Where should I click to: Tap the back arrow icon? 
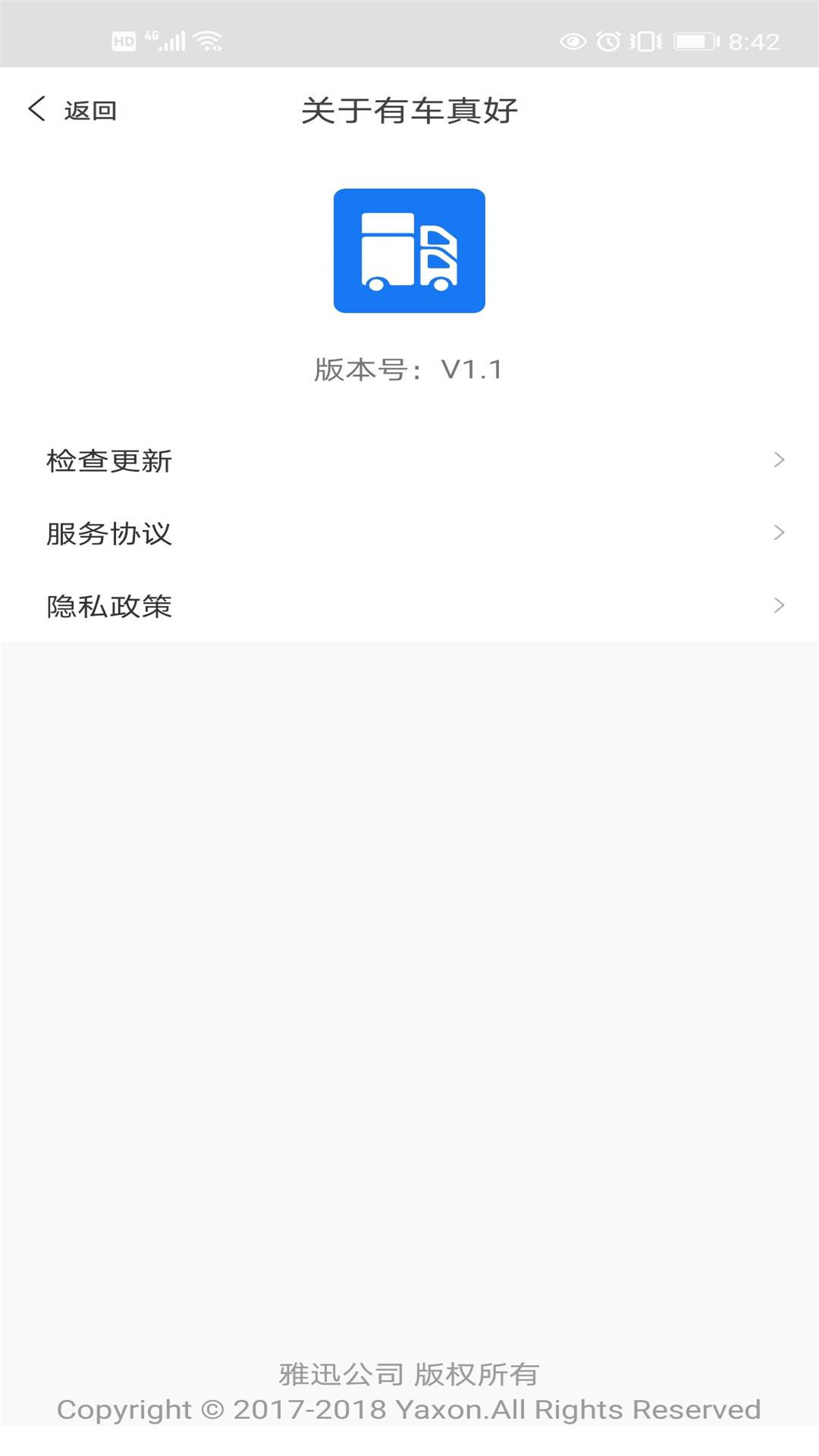click(x=36, y=108)
